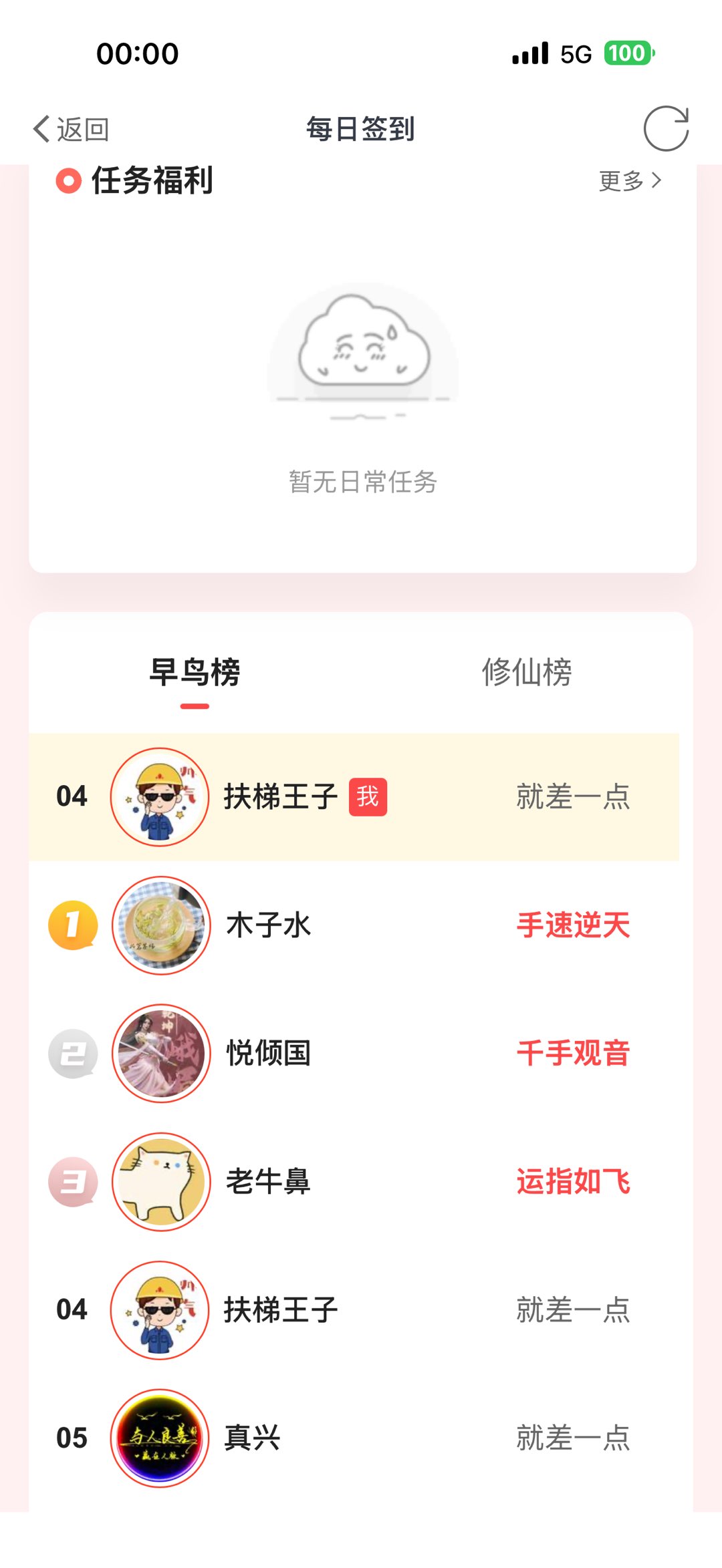722x1568 pixels.
Task: Refresh the daily check-in page
Action: click(666, 129)
